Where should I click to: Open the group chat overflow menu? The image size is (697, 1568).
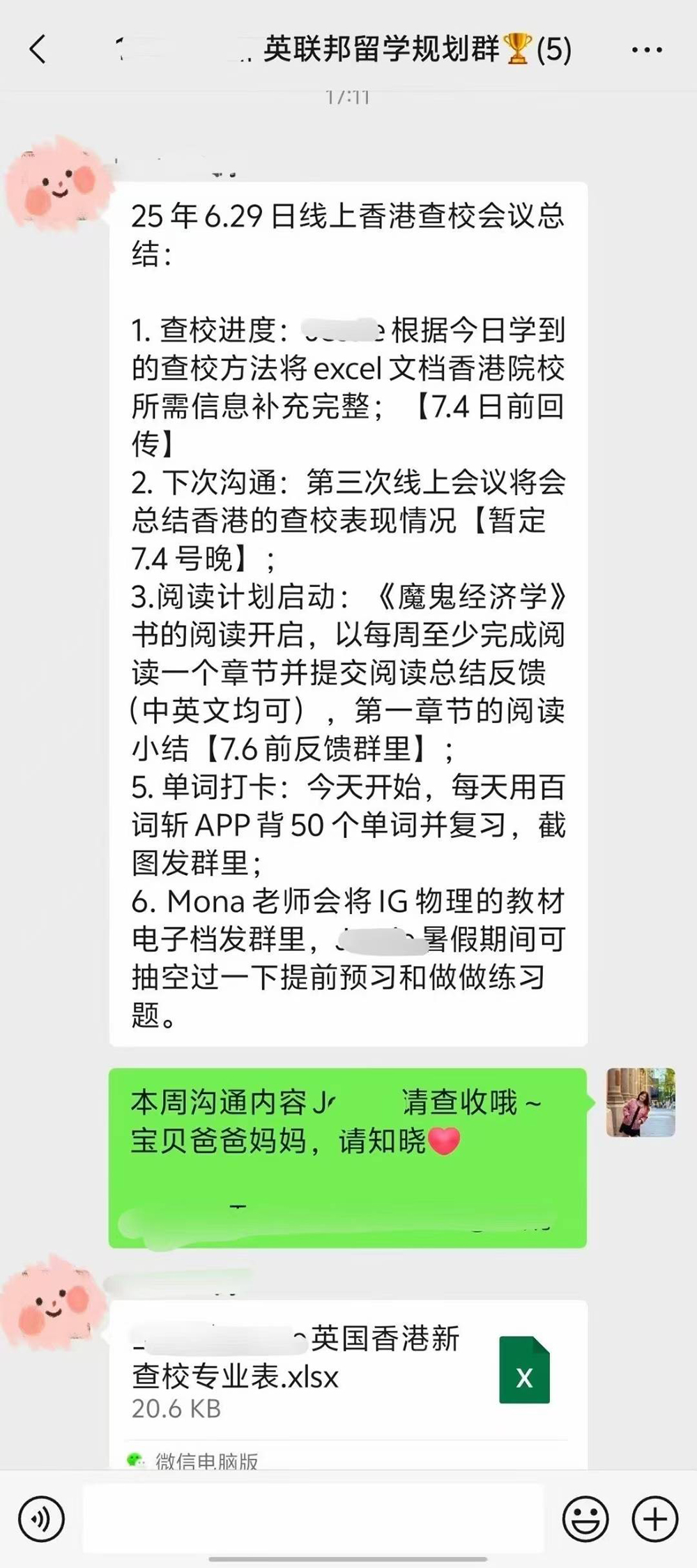click(x=646, y=50)
